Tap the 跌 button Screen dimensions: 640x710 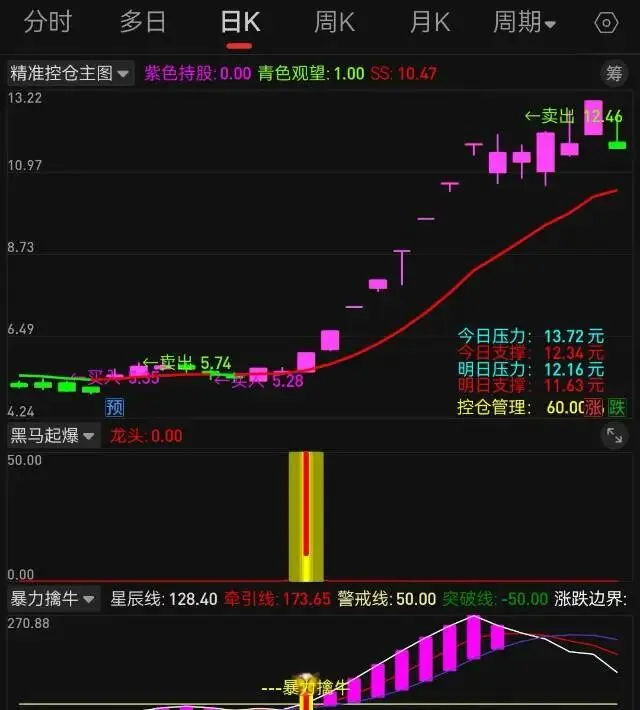[616, 408]
